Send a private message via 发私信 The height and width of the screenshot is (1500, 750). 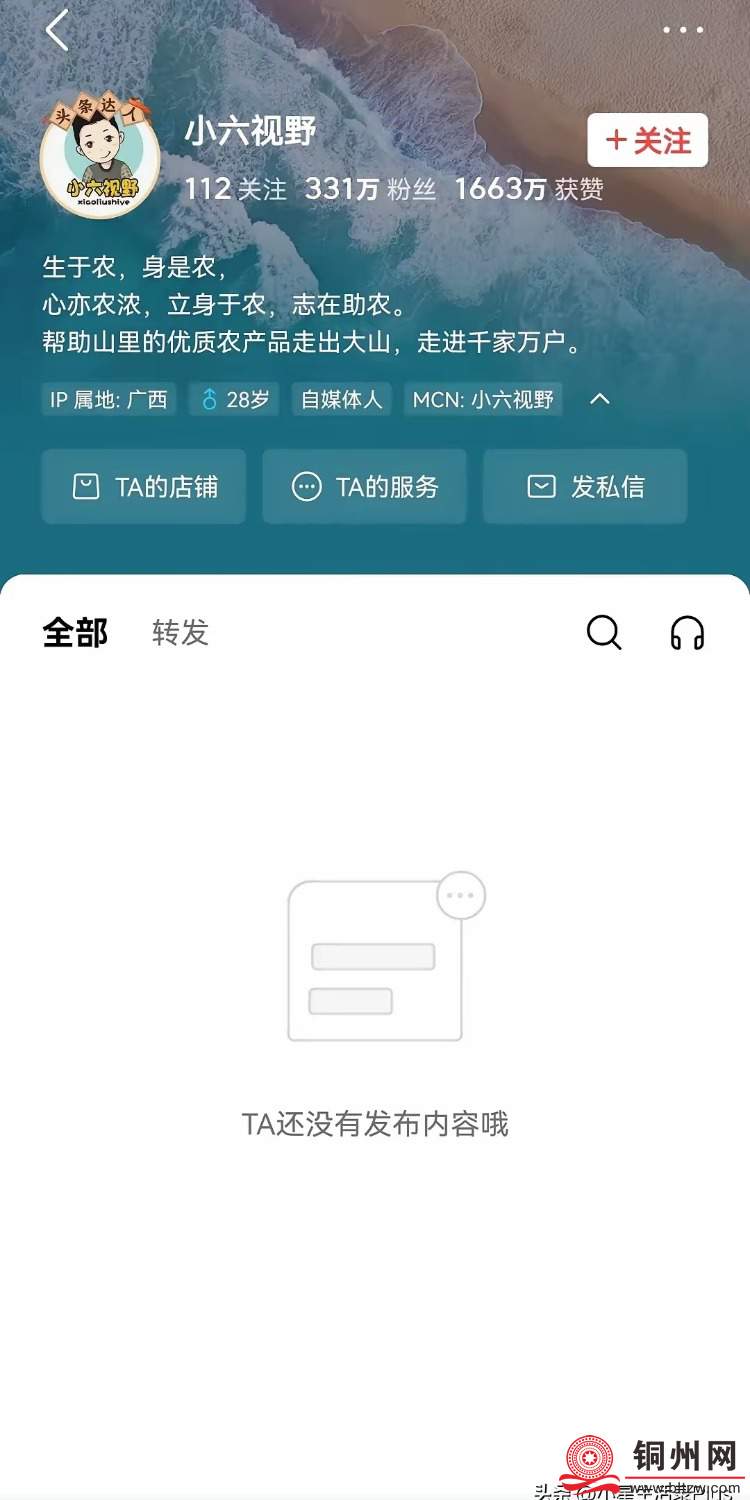tap(585, 487)
